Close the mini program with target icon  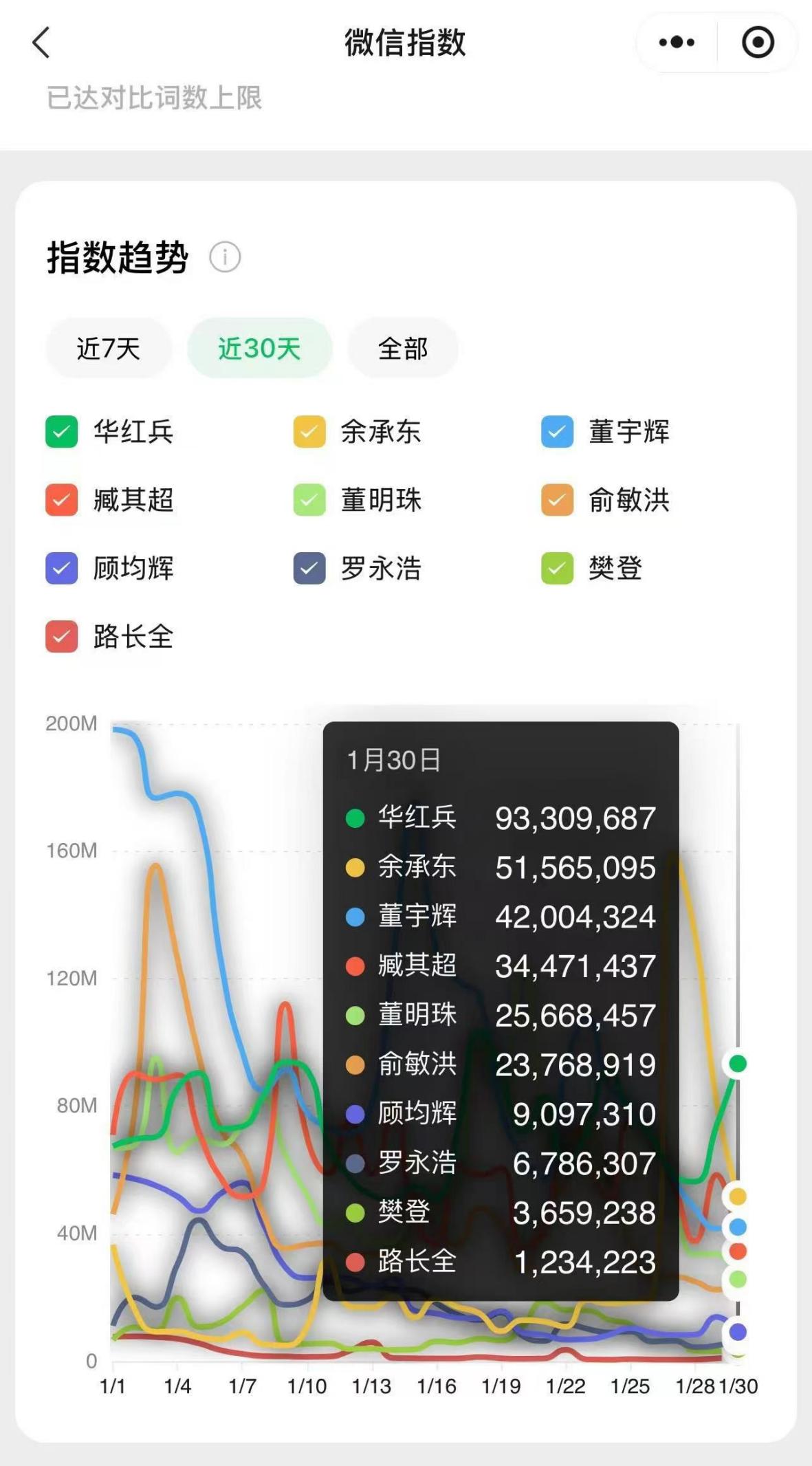[758, 43]
